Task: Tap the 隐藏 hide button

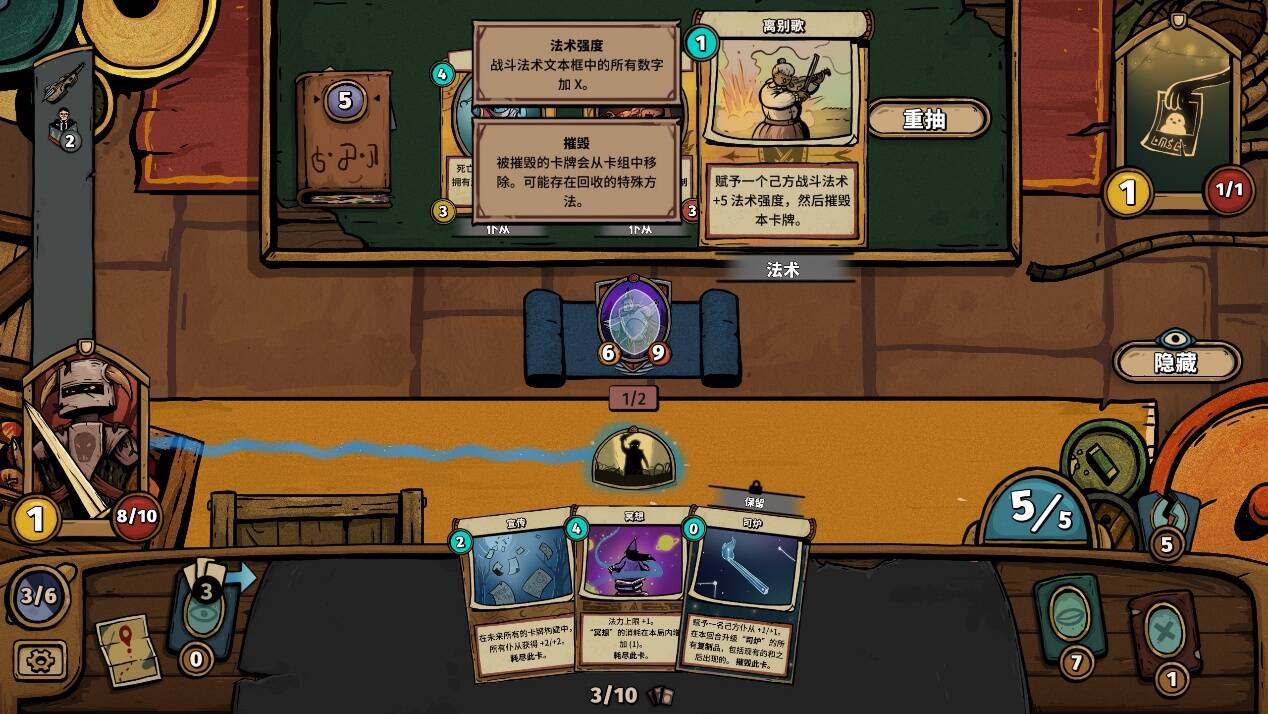Action: click(1176, 363)
